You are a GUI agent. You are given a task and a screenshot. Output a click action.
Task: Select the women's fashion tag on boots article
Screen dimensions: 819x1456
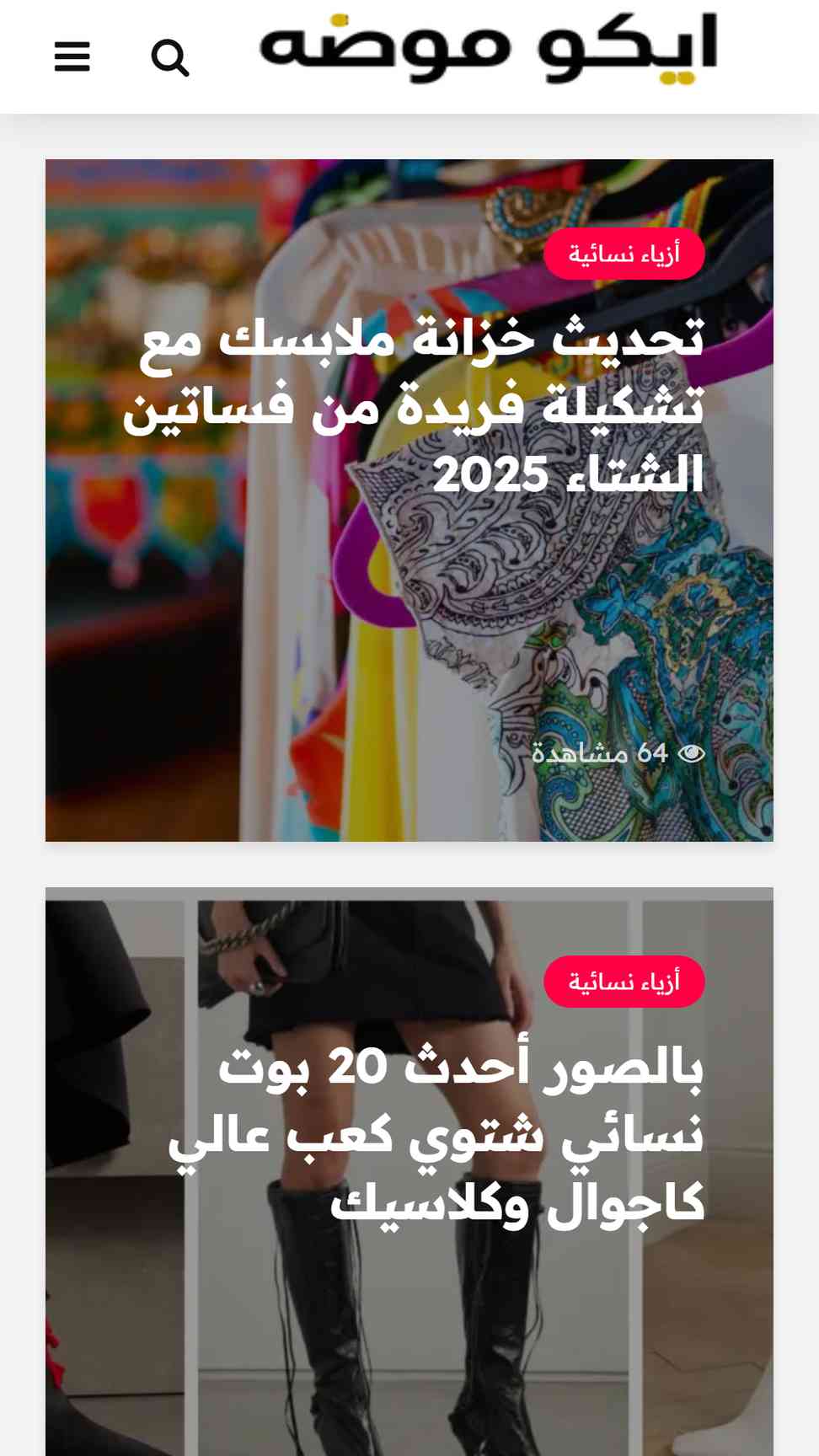[624, 982]
